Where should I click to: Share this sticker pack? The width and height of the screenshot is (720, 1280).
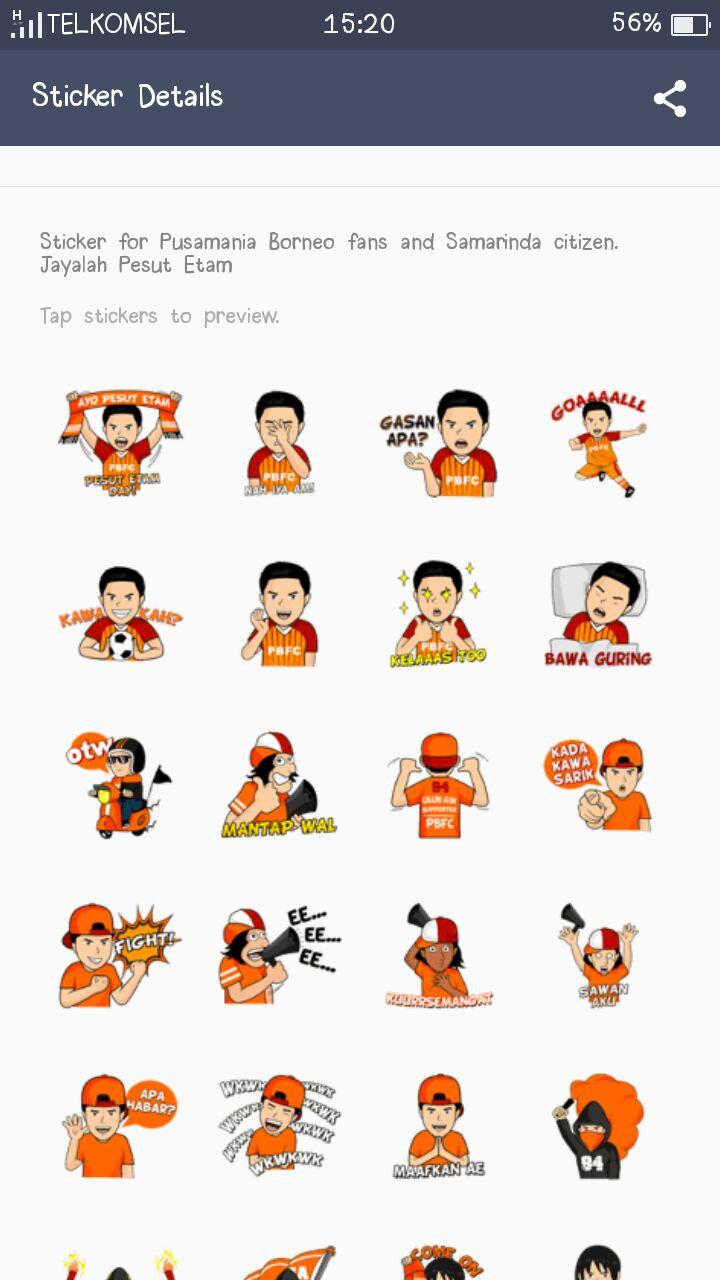(x=670, y=99)
